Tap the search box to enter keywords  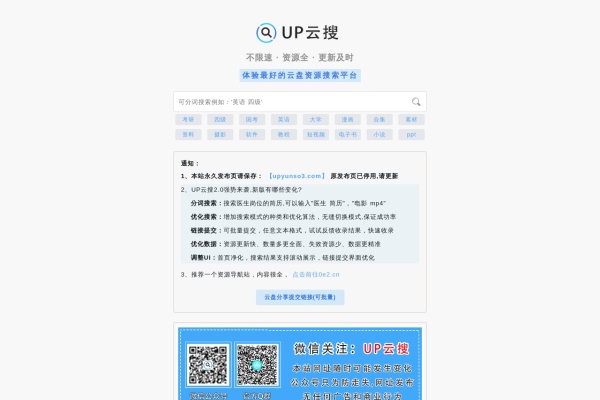[290, 102]
